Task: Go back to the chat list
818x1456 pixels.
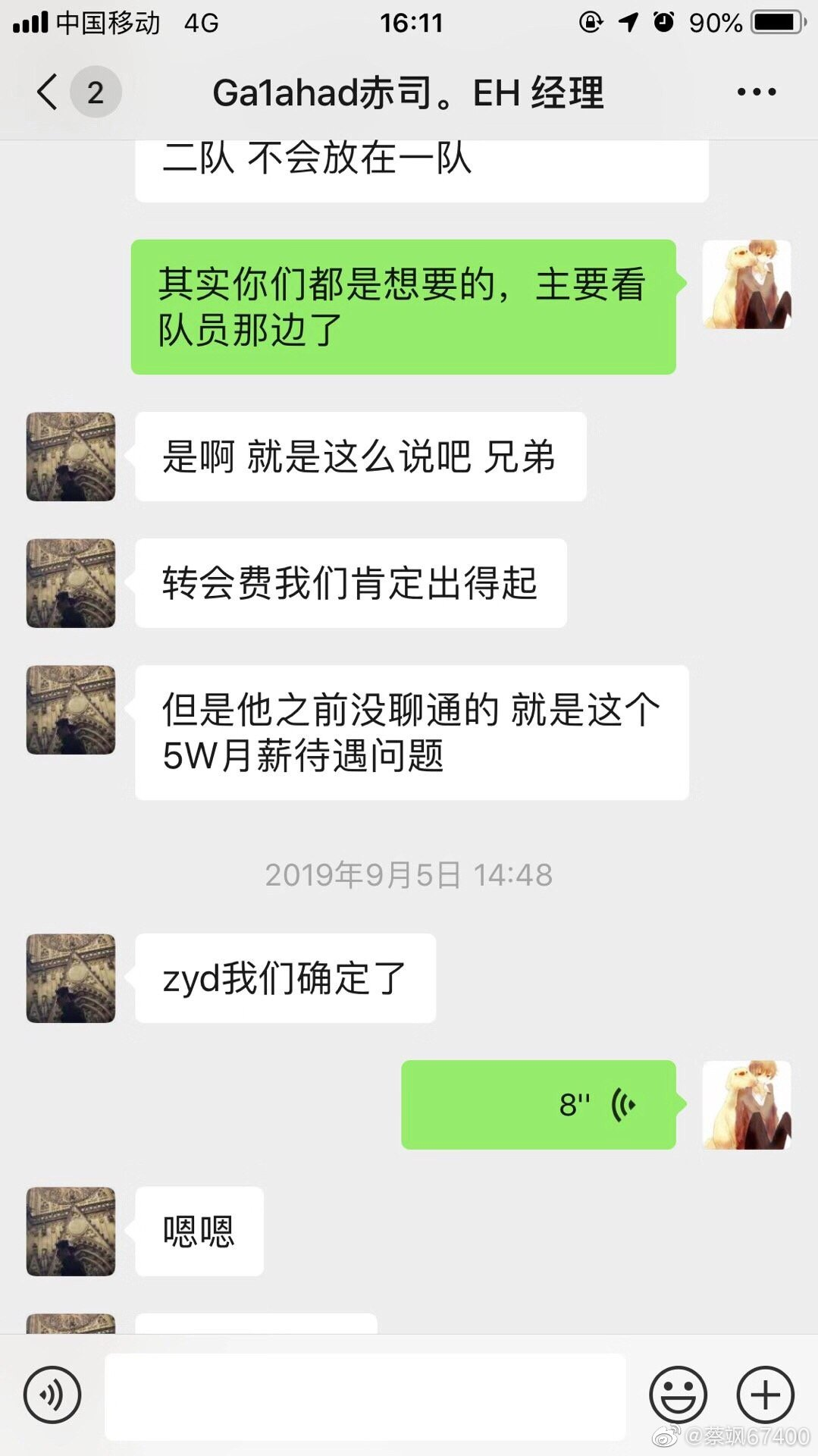Action: 48,93
